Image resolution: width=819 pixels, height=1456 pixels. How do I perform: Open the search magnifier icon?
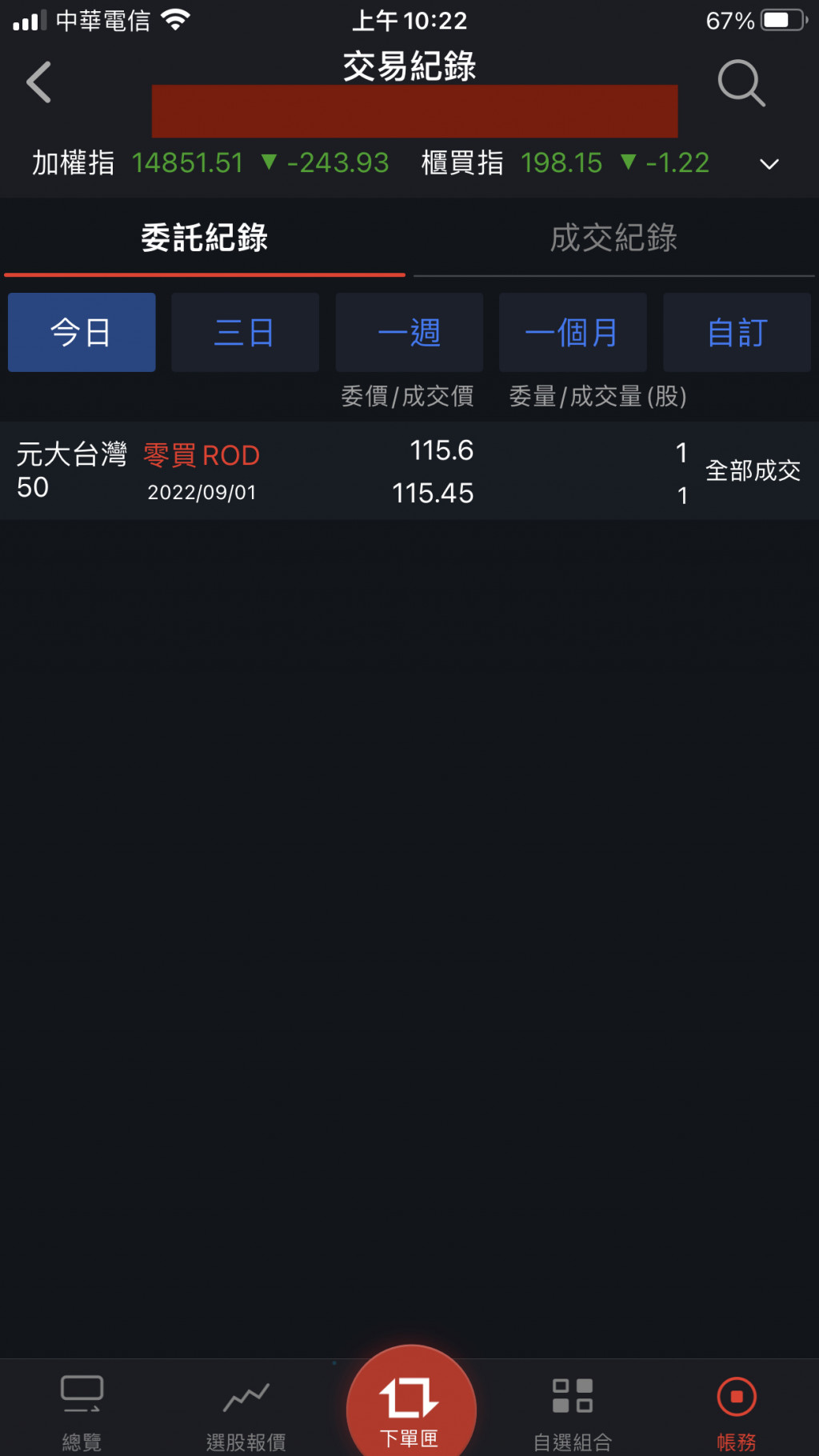(741, 82)
